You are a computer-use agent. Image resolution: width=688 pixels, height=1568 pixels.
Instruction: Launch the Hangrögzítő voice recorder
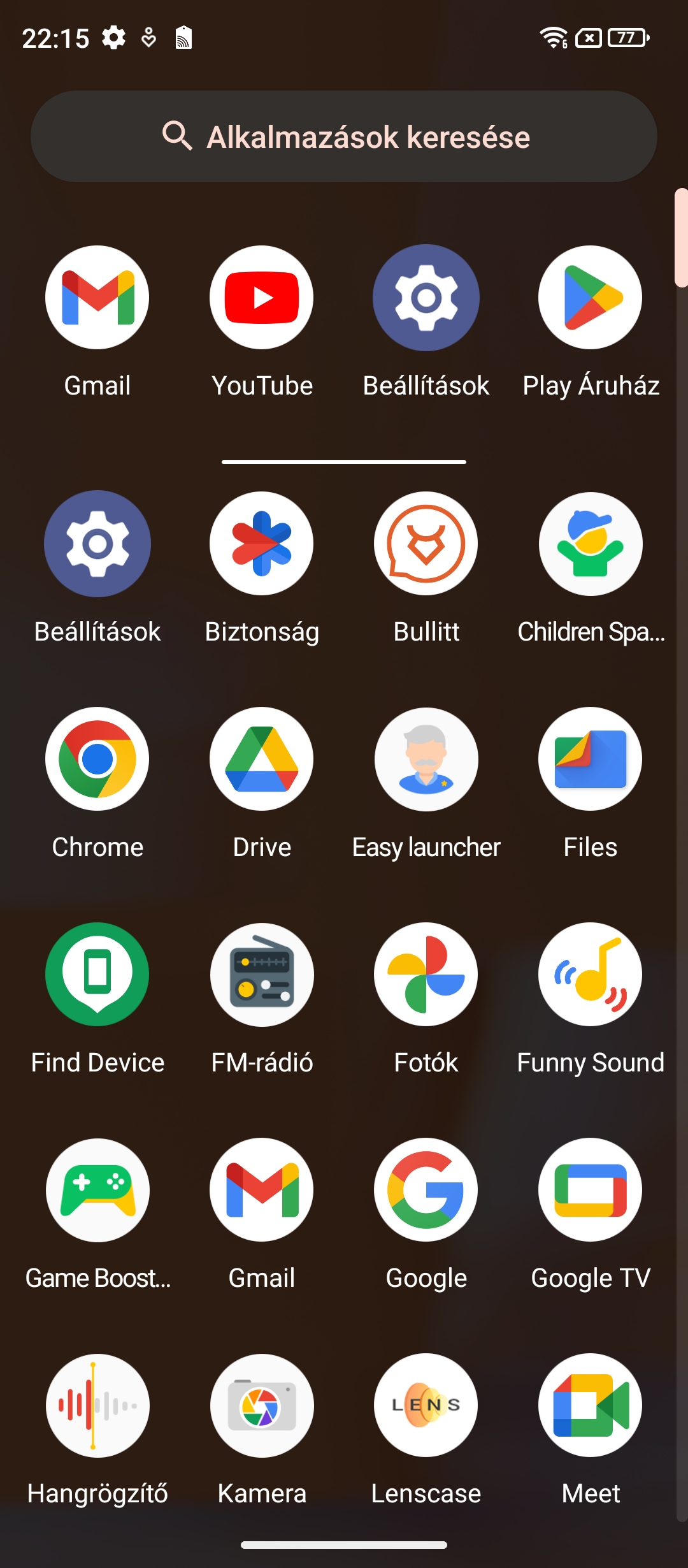pos(97,1405)
